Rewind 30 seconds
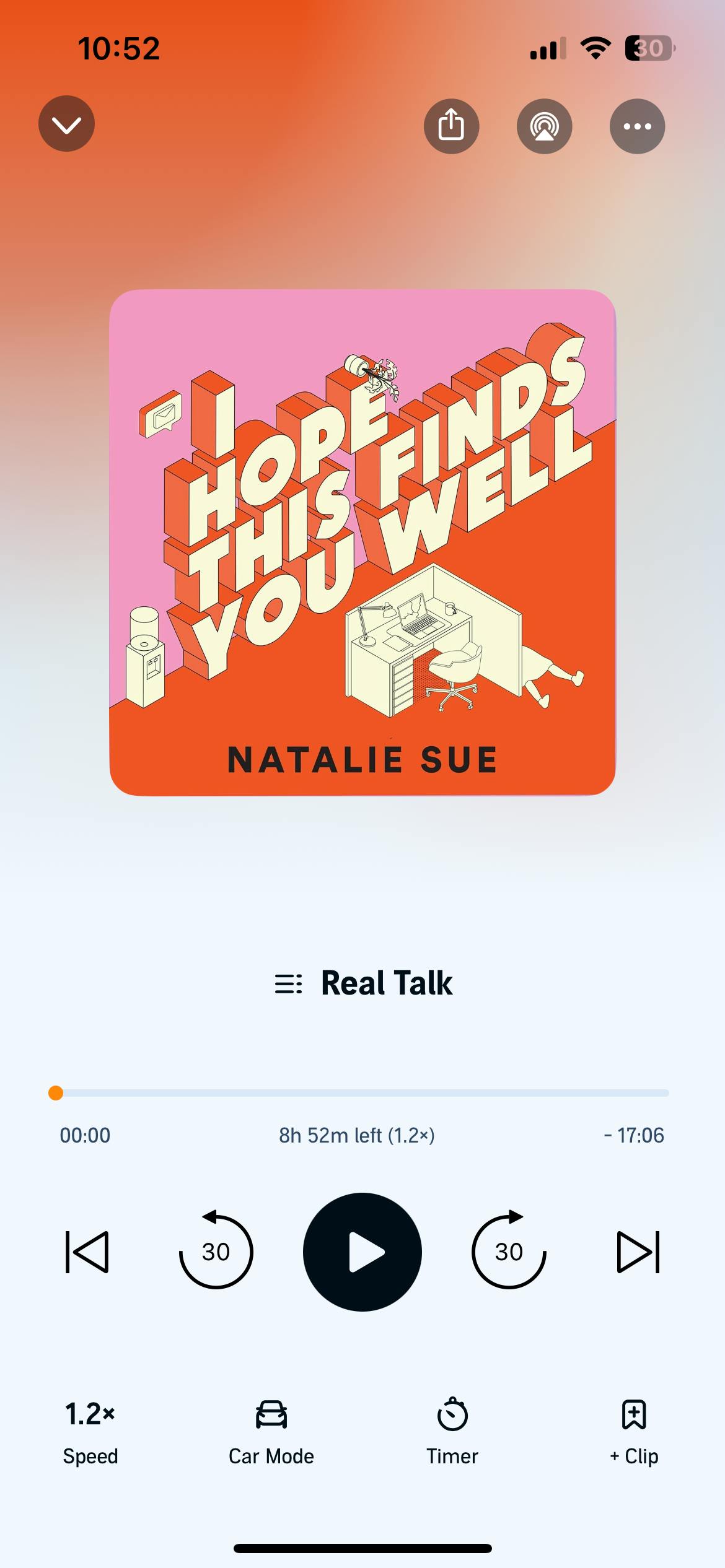725x1568 pixels. 216,1252
